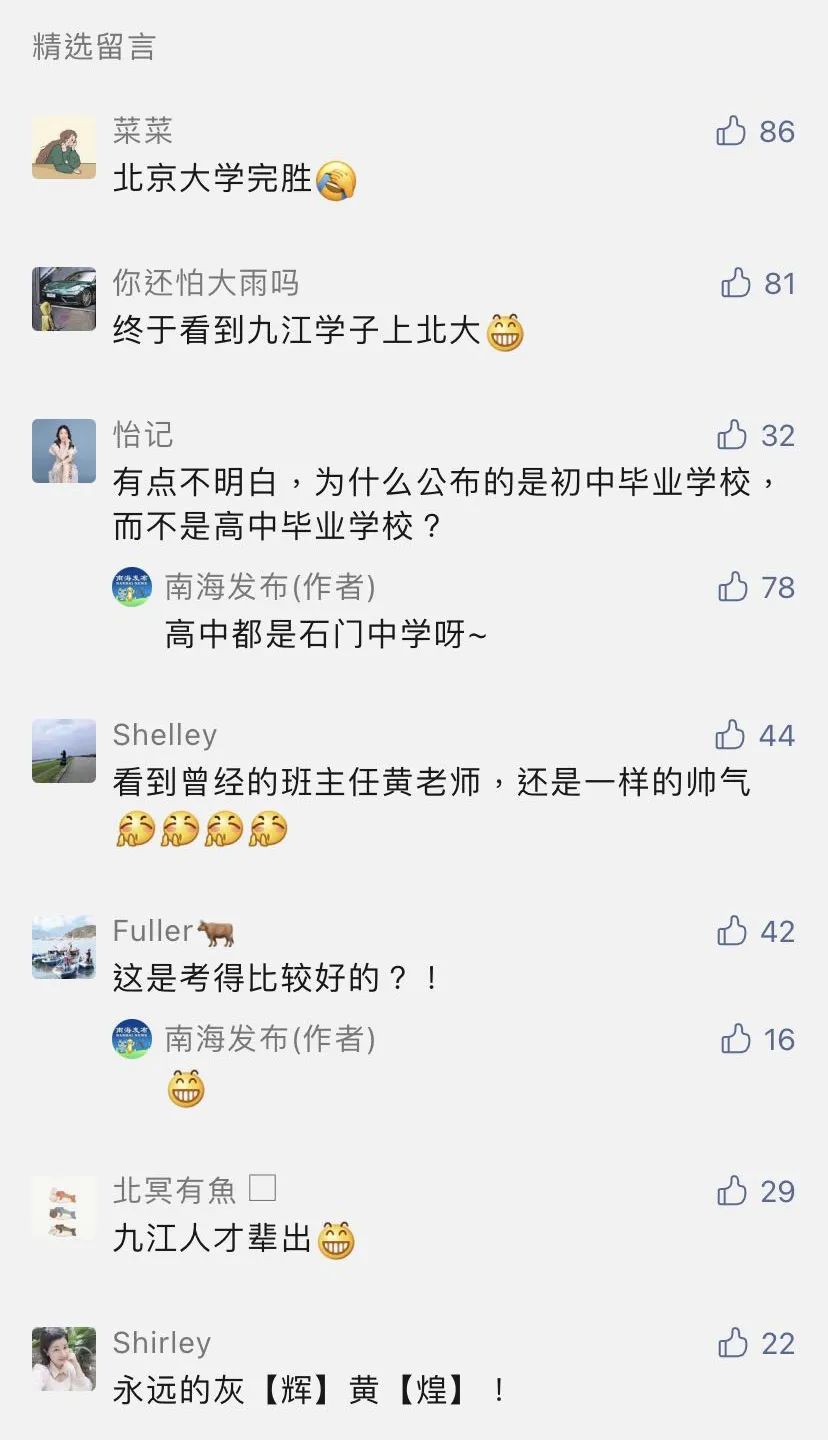The image size is (828, 1440).
Task: Like 南海发布's emoji reply to Fuller
Action: [736, 1039]
